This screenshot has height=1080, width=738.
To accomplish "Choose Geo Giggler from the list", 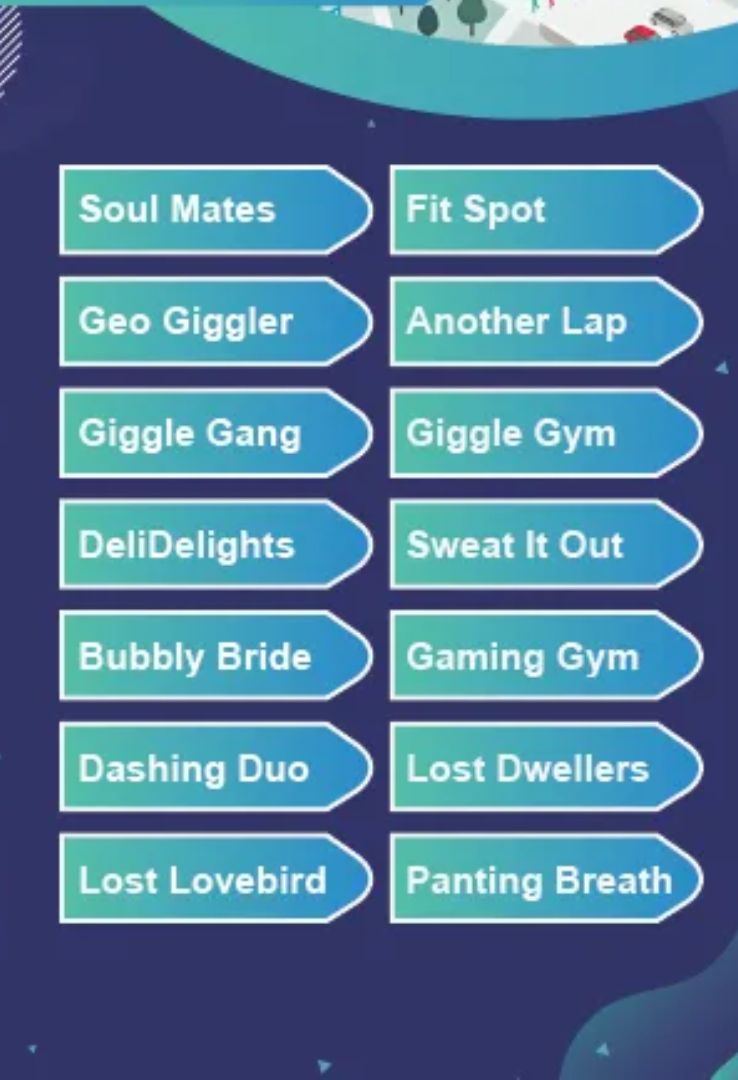I will [x=200, y=322].
